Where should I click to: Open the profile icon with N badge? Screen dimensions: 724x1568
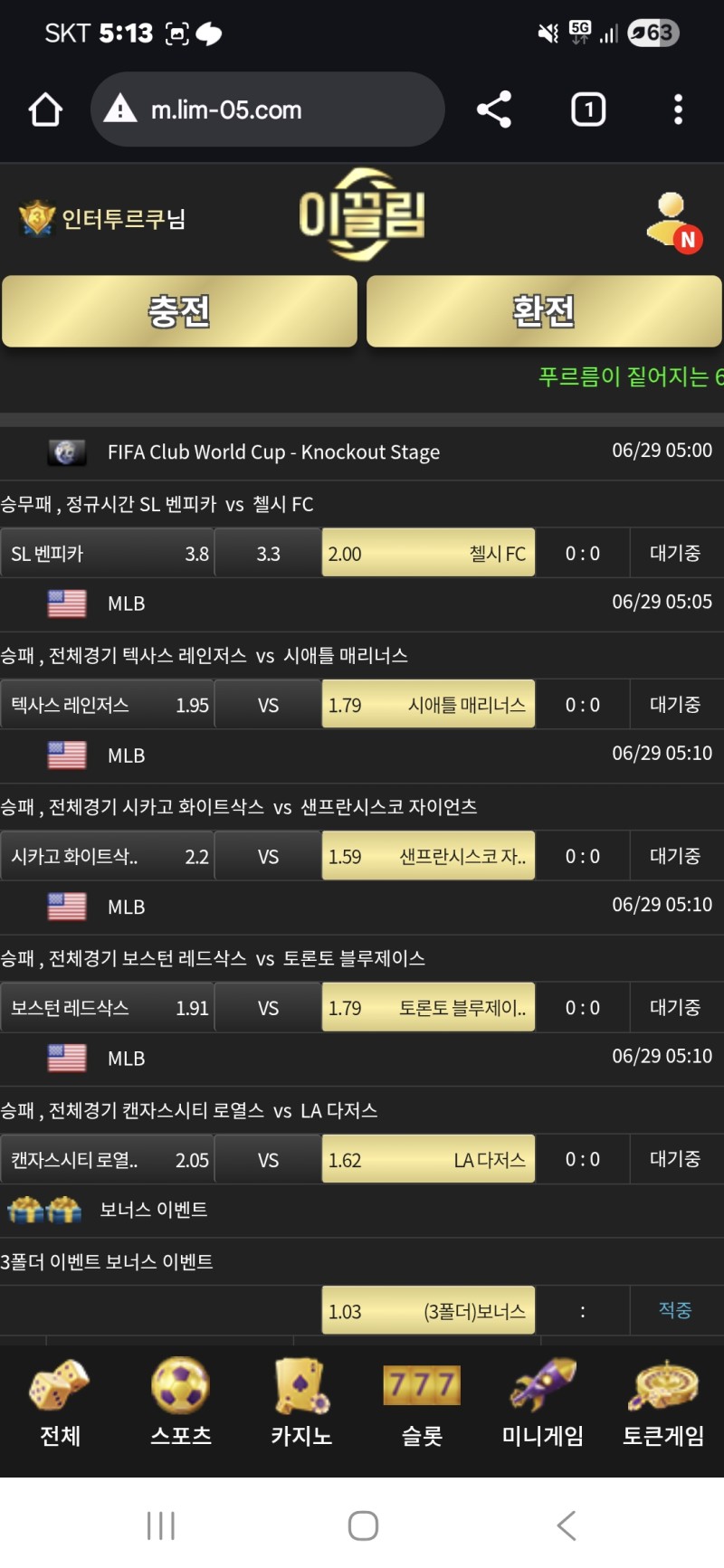click(674, 221)
